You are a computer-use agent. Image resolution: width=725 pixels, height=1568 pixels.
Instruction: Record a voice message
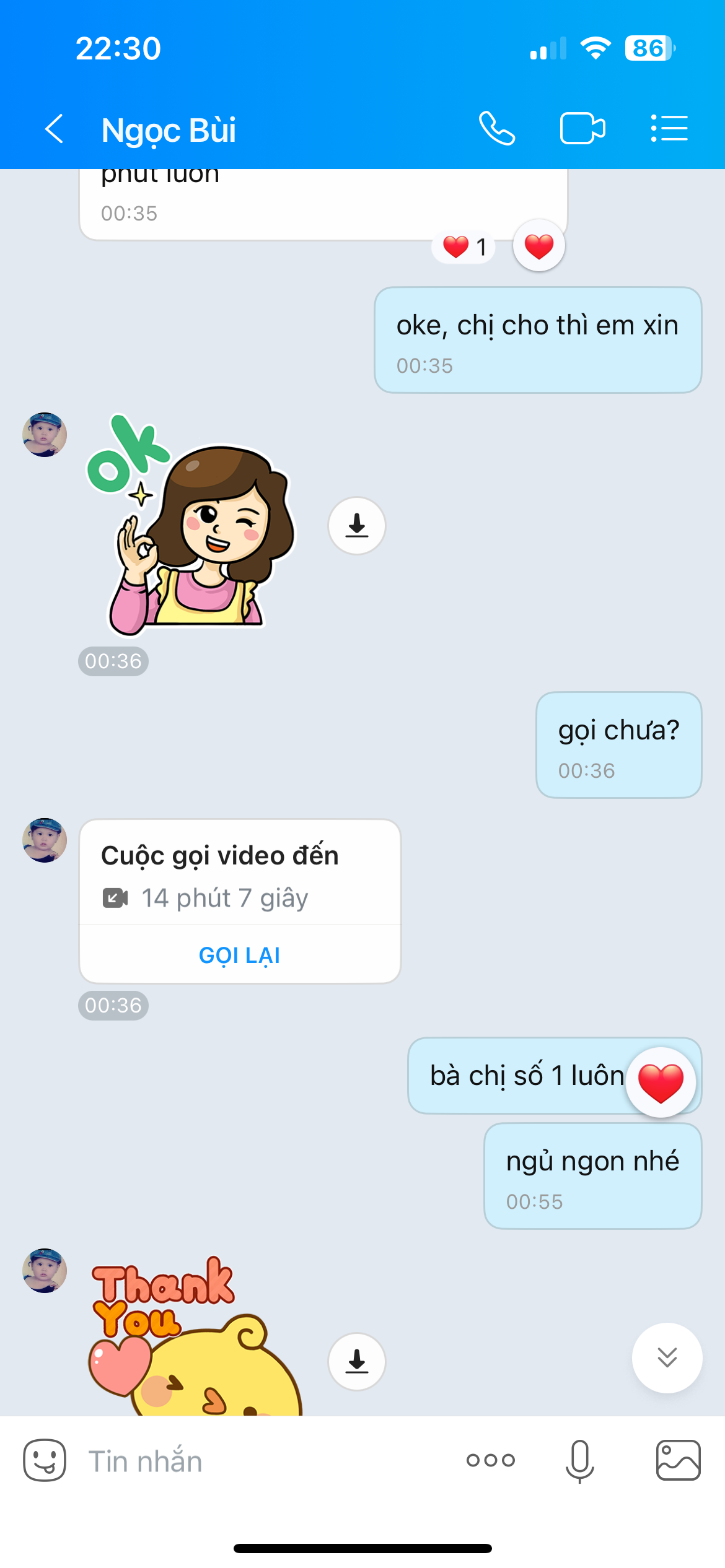click(x=580, y=1461)
